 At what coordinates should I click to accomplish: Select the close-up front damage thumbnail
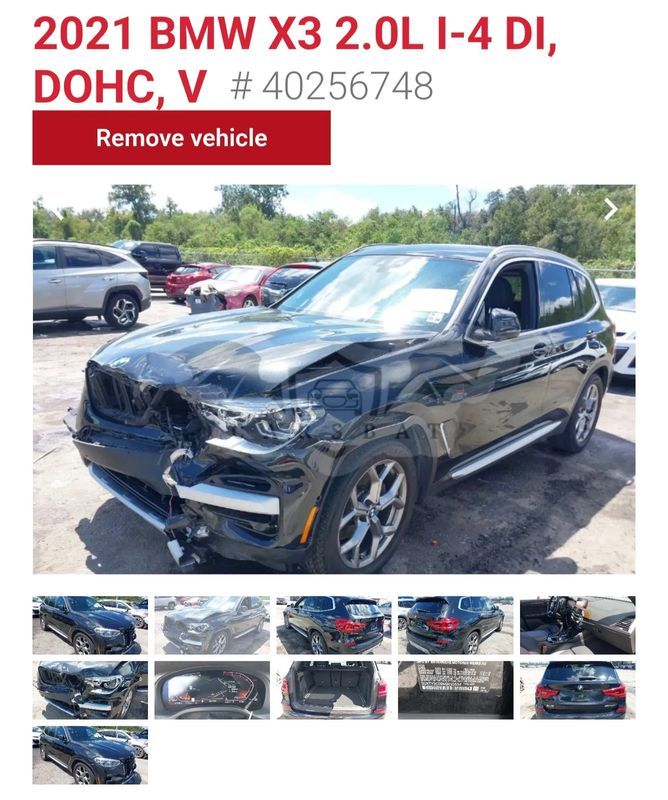[x=90, y=690]
